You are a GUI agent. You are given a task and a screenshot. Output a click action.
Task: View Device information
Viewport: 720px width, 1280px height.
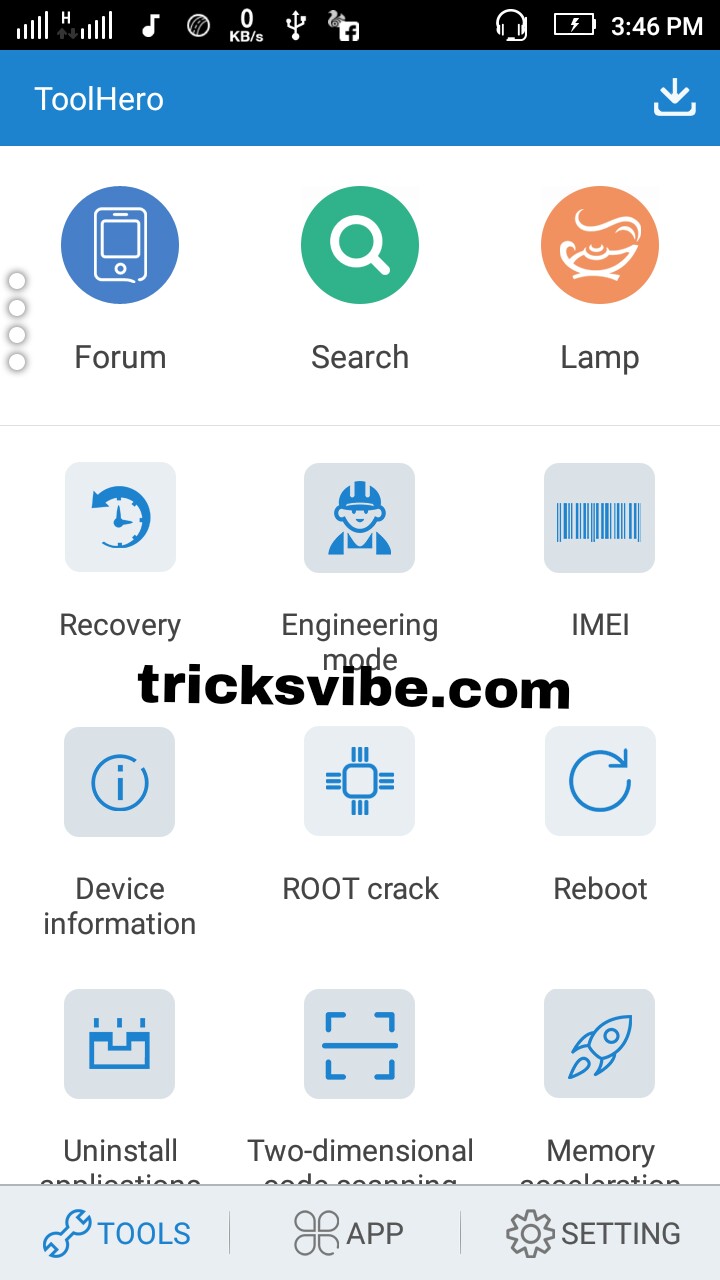120,782
